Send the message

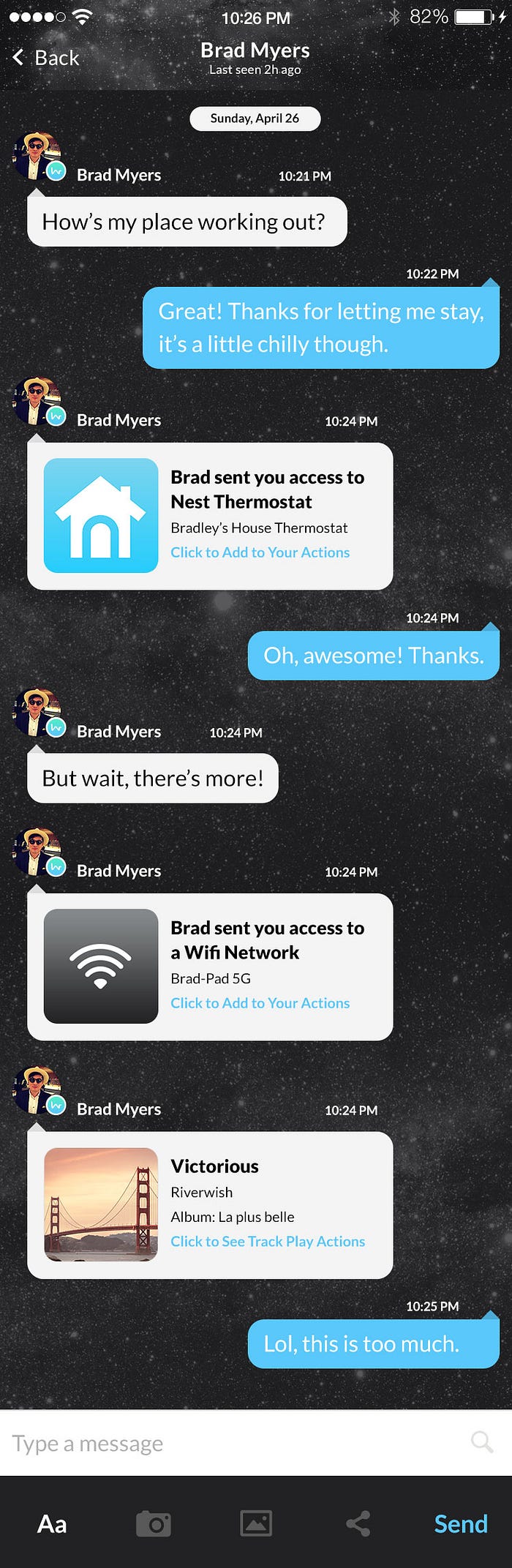click(460, 1524)
